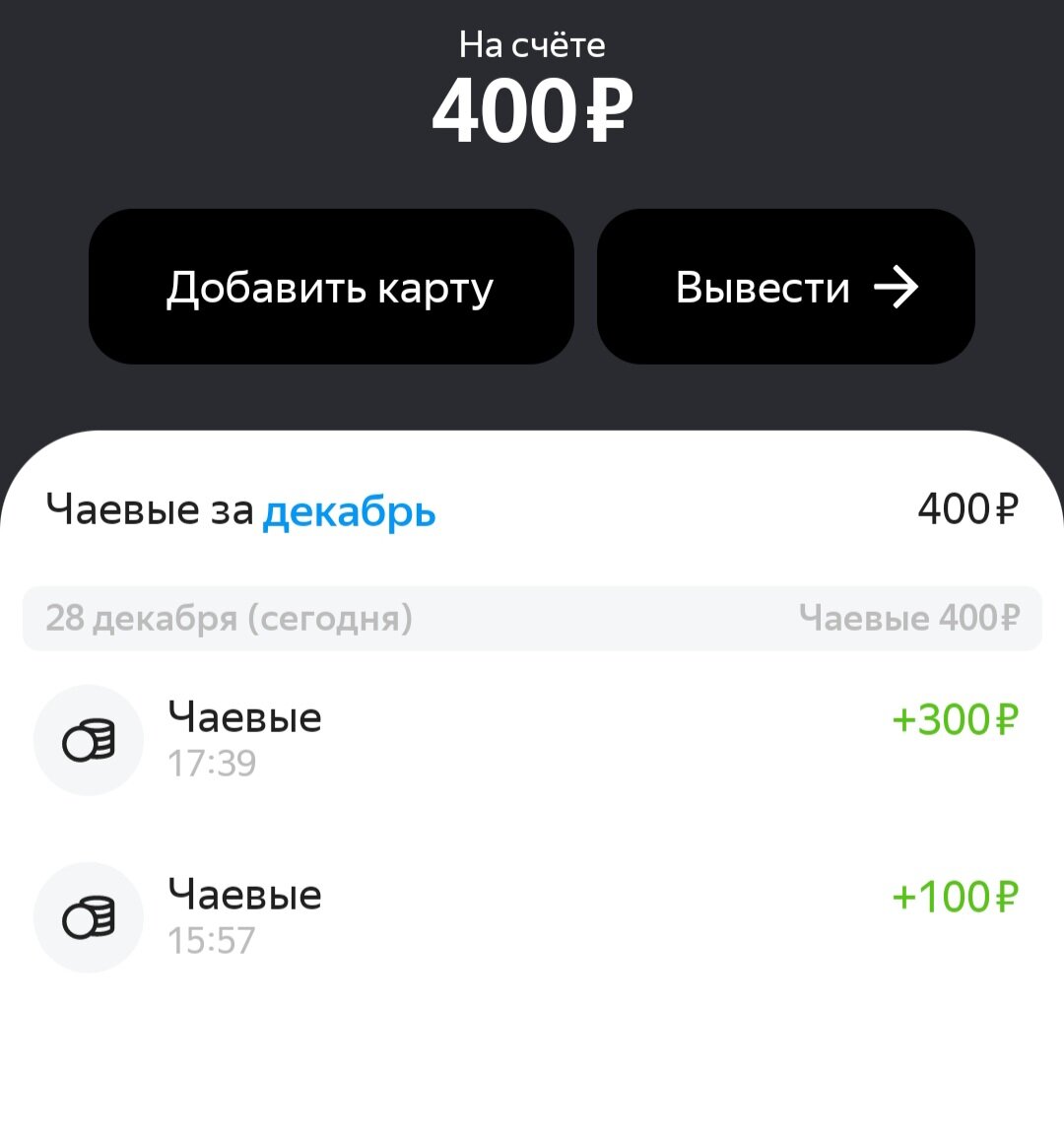Tap the 15:57 timestamp
This screenshot has width=1064, height=1142.
point(212,941)
